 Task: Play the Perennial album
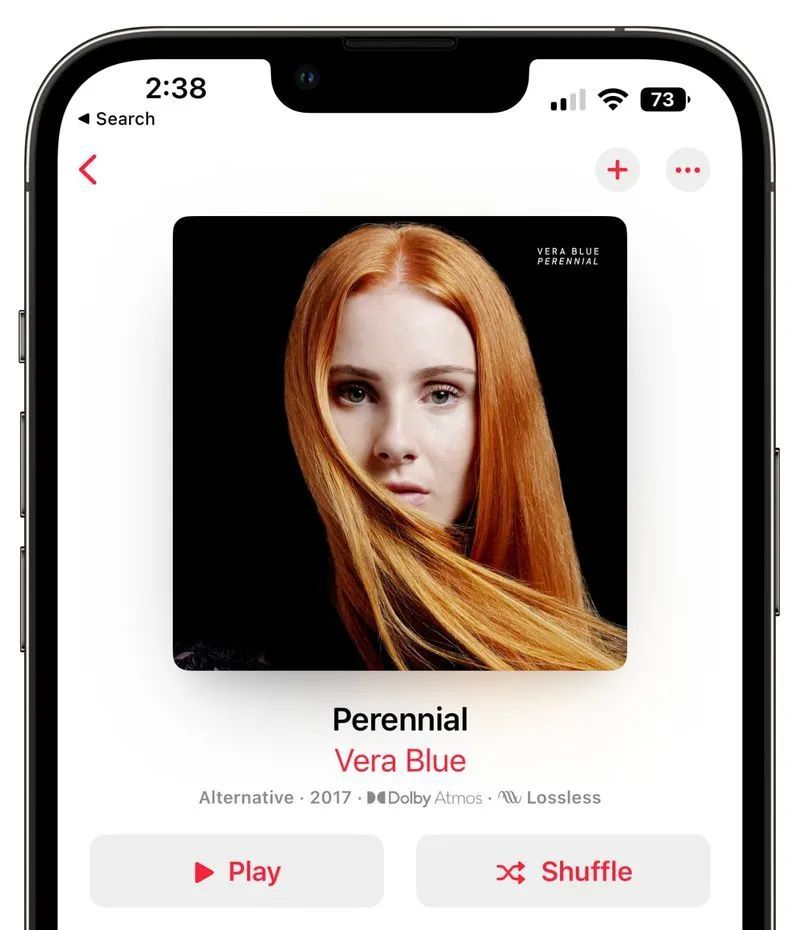point(237,871)
